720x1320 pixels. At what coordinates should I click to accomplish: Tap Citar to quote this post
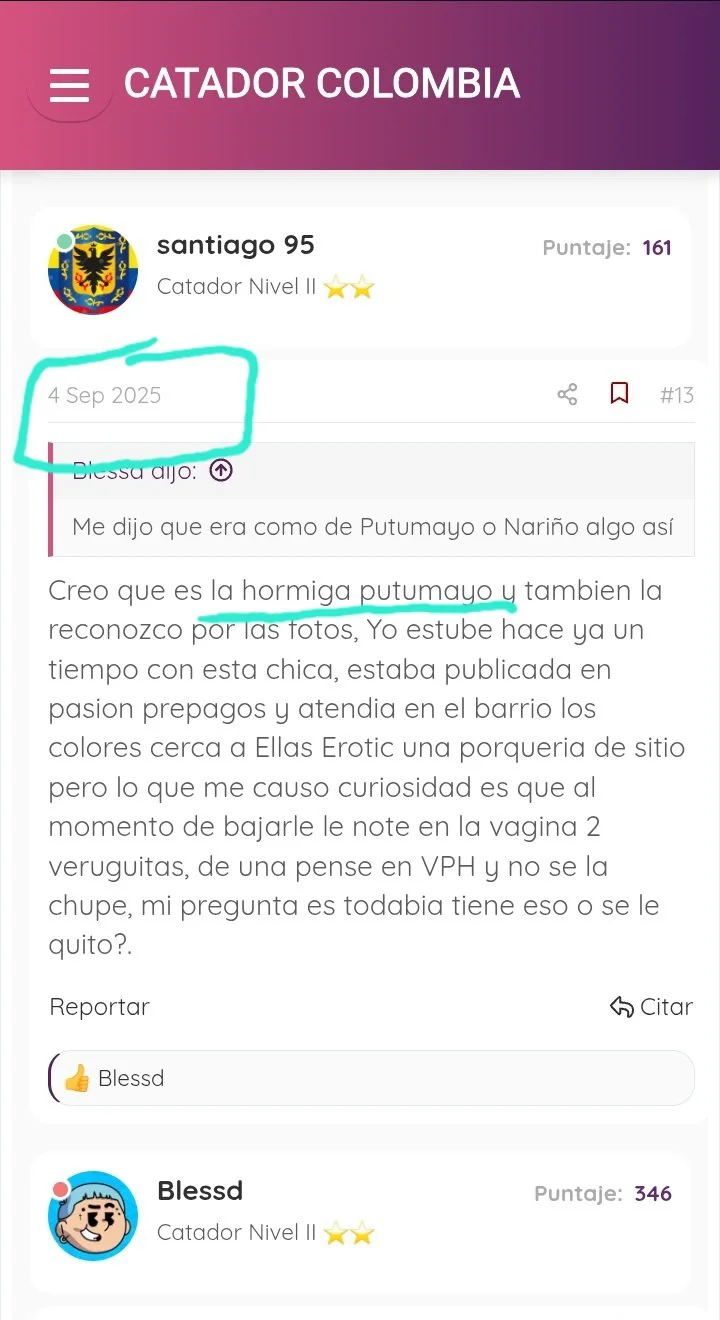(x=651, y=1007)
